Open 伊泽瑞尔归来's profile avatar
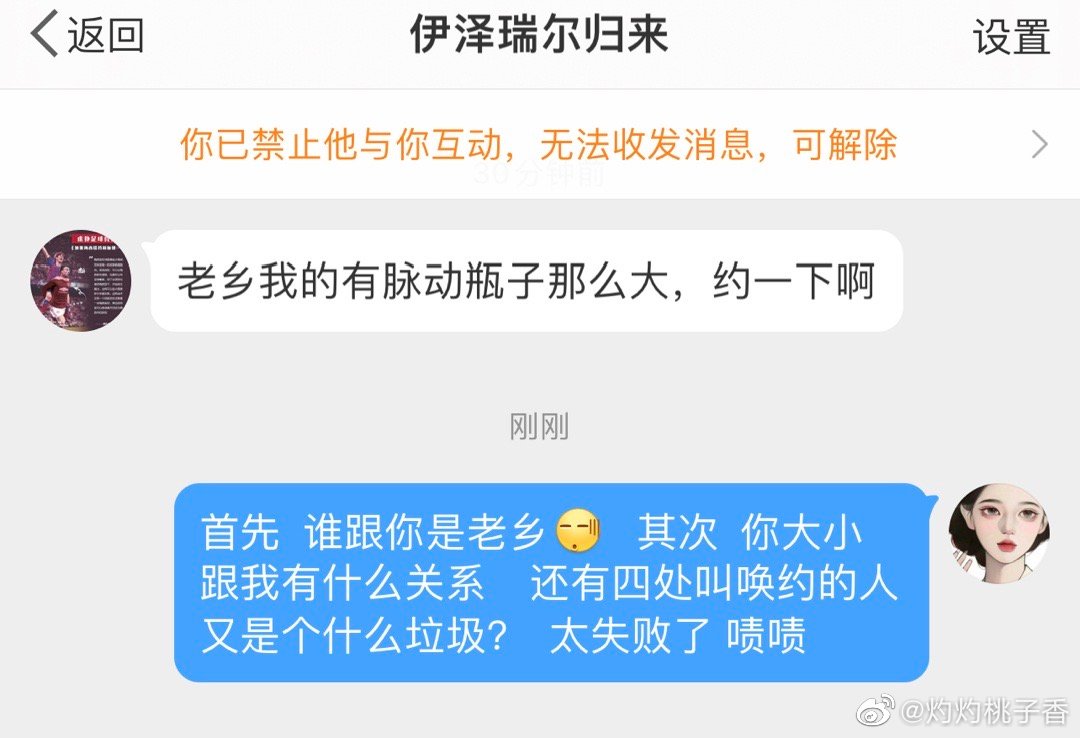 click(x=81, y=281)
